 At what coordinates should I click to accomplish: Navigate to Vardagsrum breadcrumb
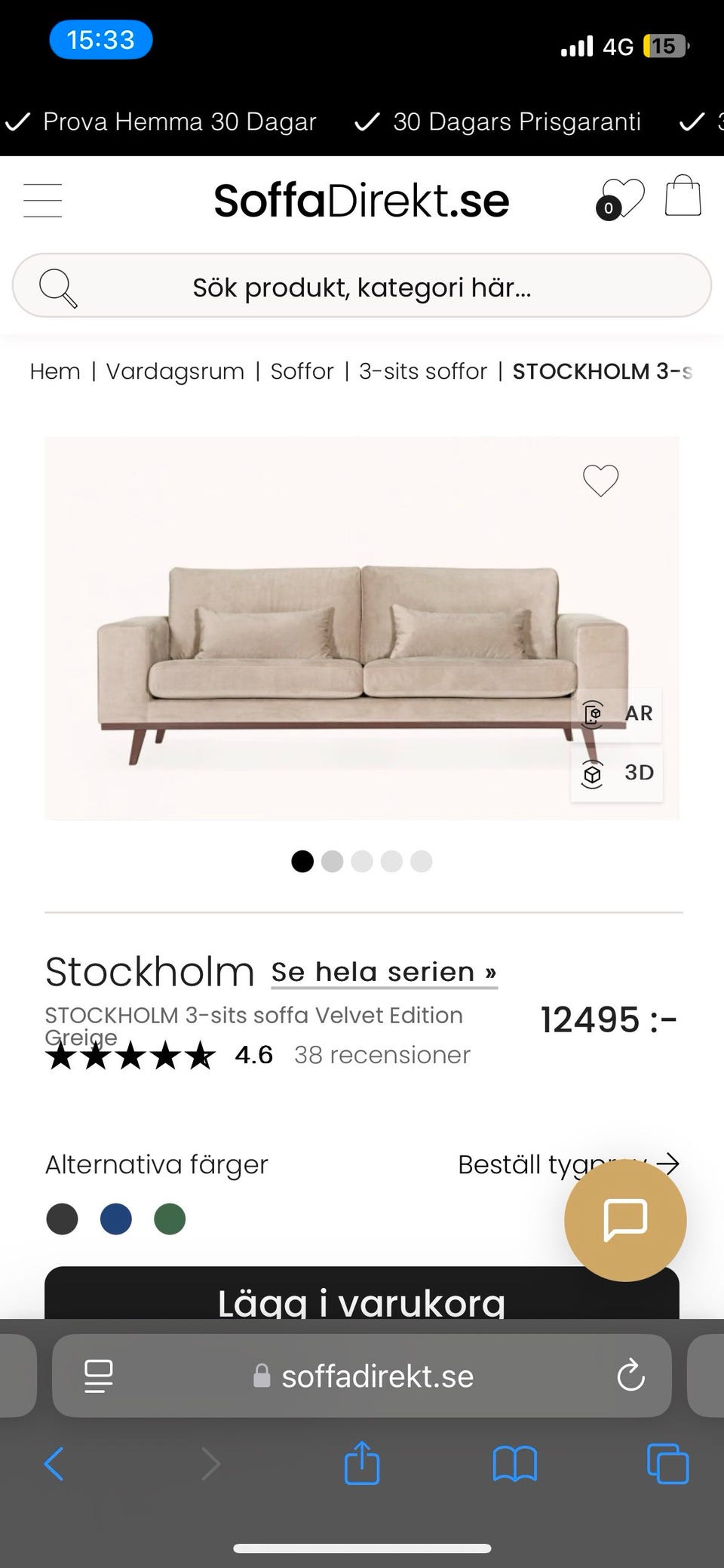(x=175, y=371)
